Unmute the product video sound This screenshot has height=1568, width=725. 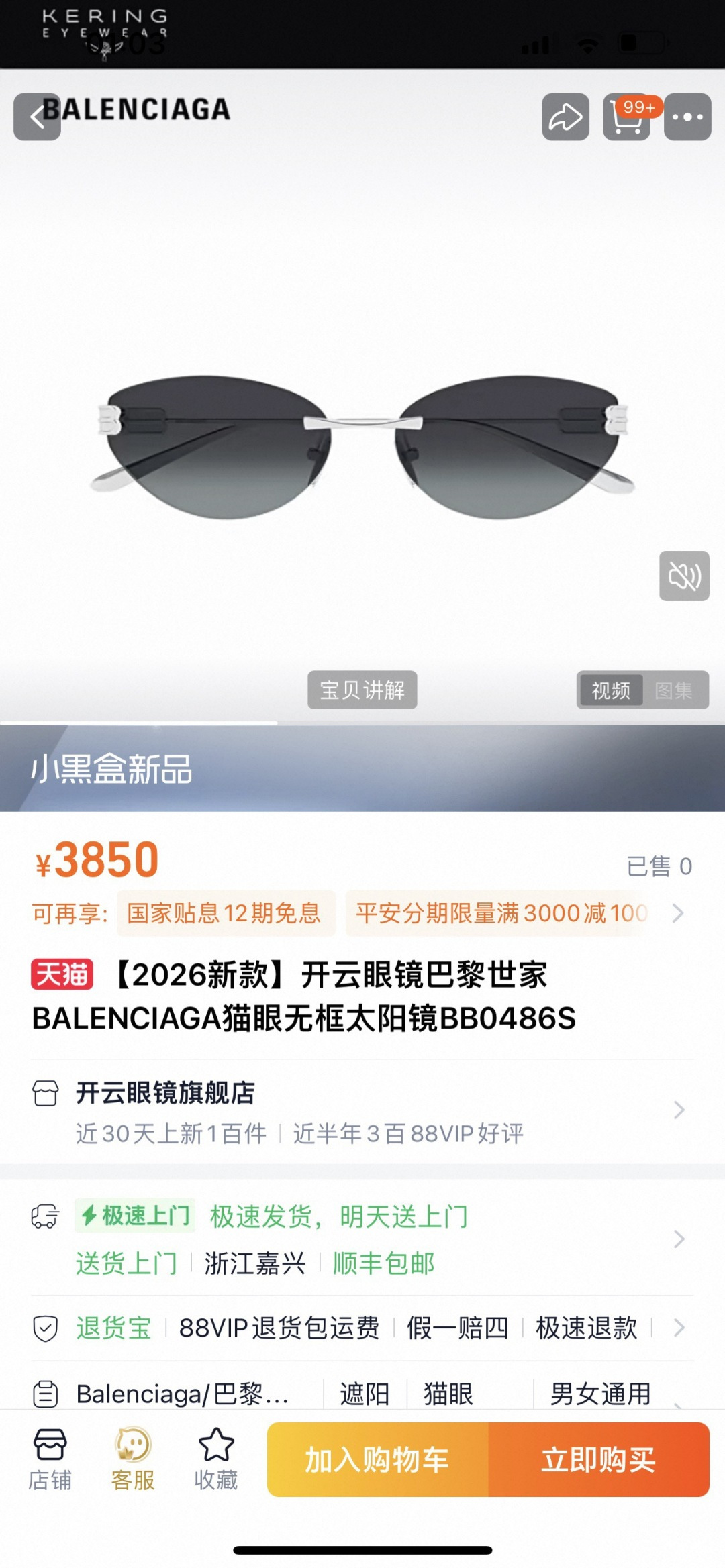click(x=684, y=576)
